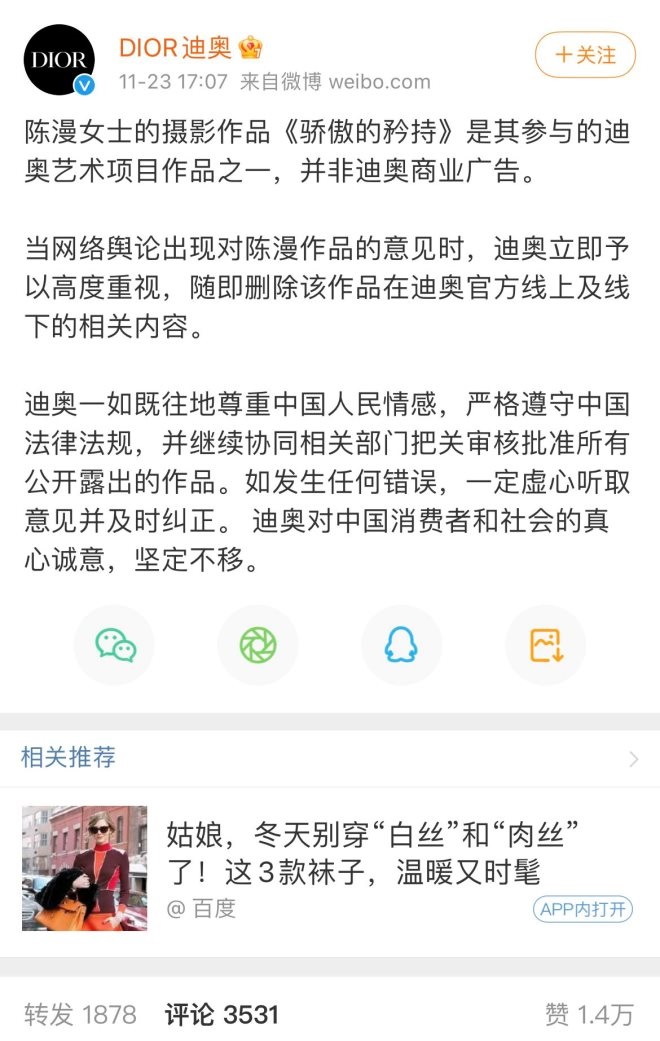The height and width of the screenshot is (1041, 660).
Task: Open DIOR迪奥 account name link
Action: coord(176,47)
